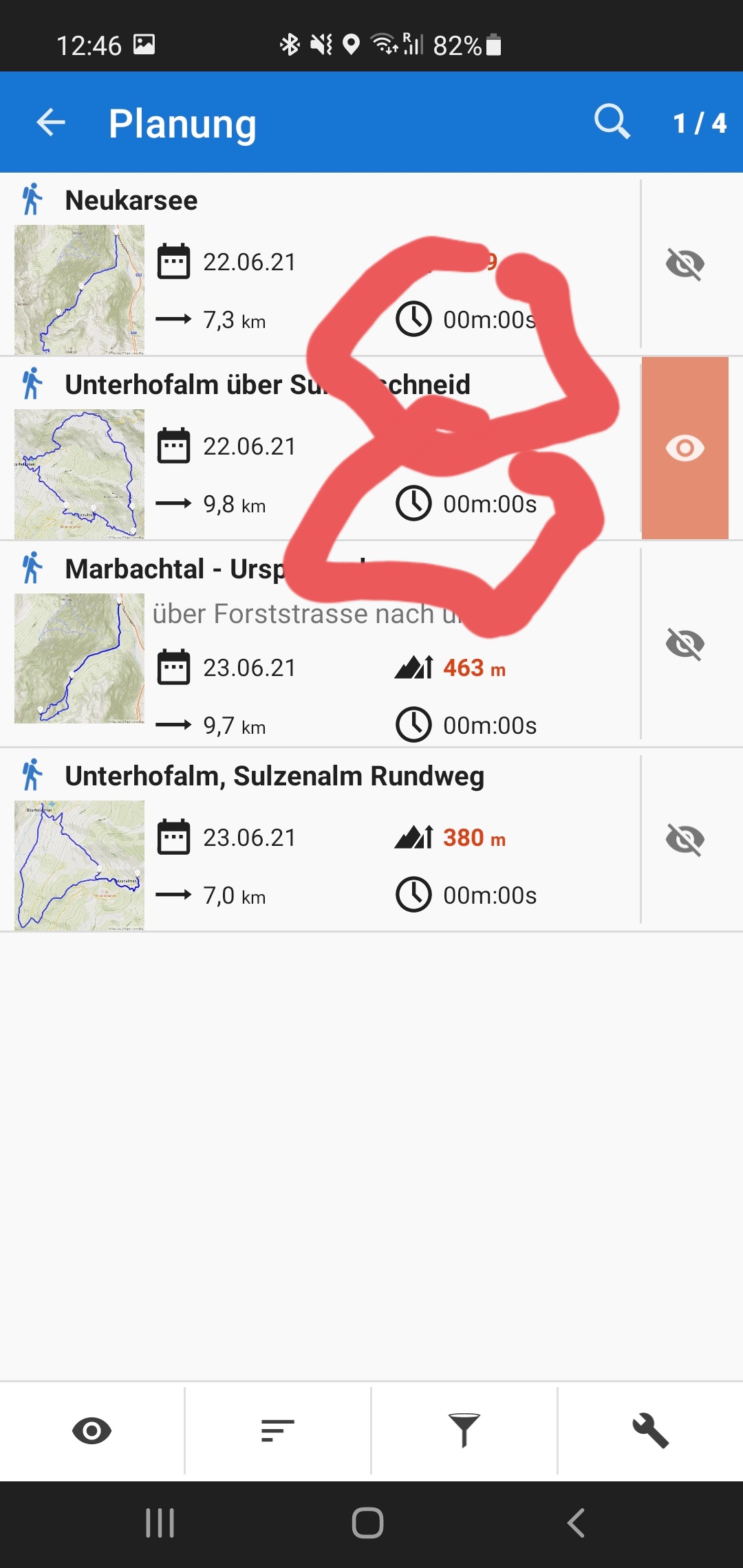Viewport: 743px width, 1568px height.
Task: Go back from the Planung screen
Action: point(50,123)
